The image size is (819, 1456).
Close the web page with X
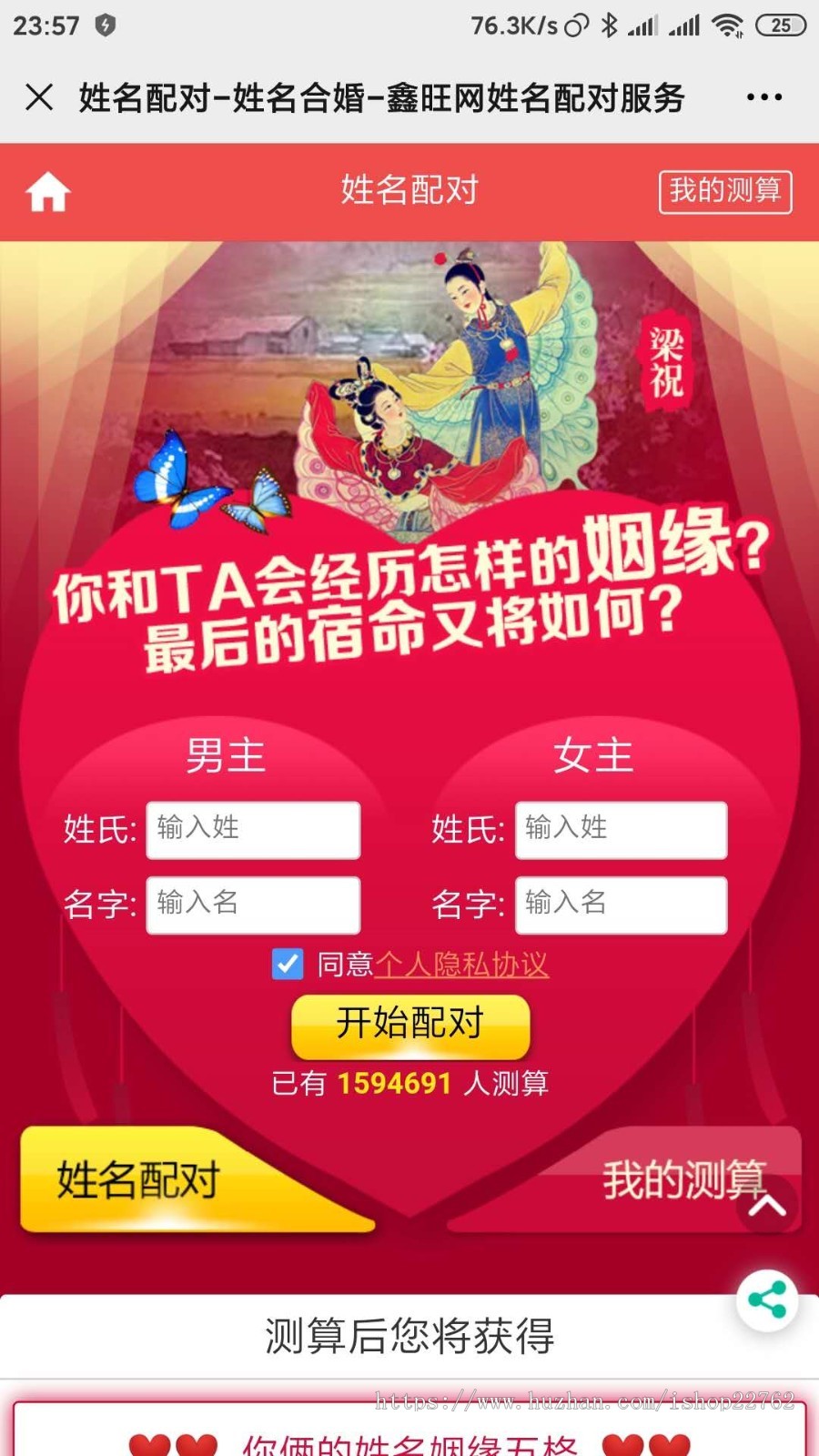[x=39, y=96]
